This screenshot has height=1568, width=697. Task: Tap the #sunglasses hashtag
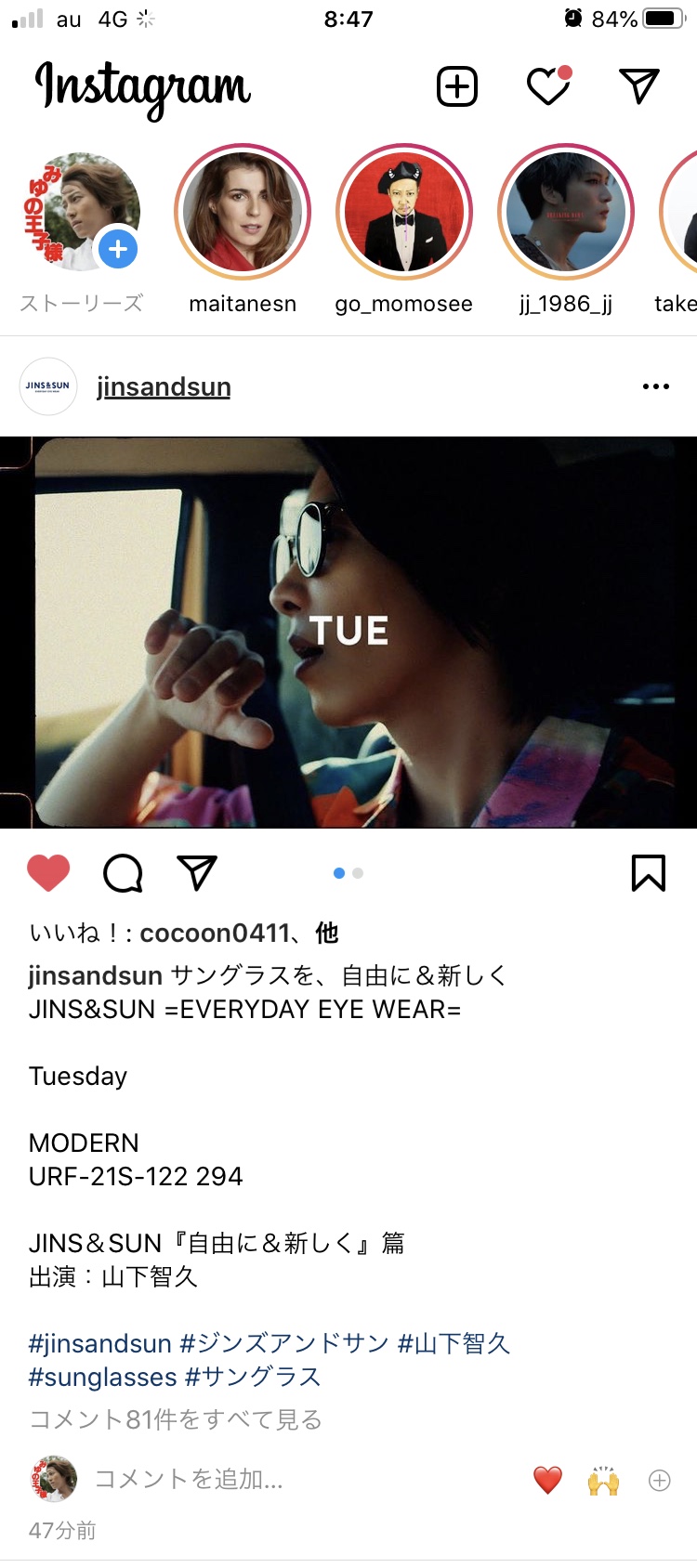(102, 1377)
